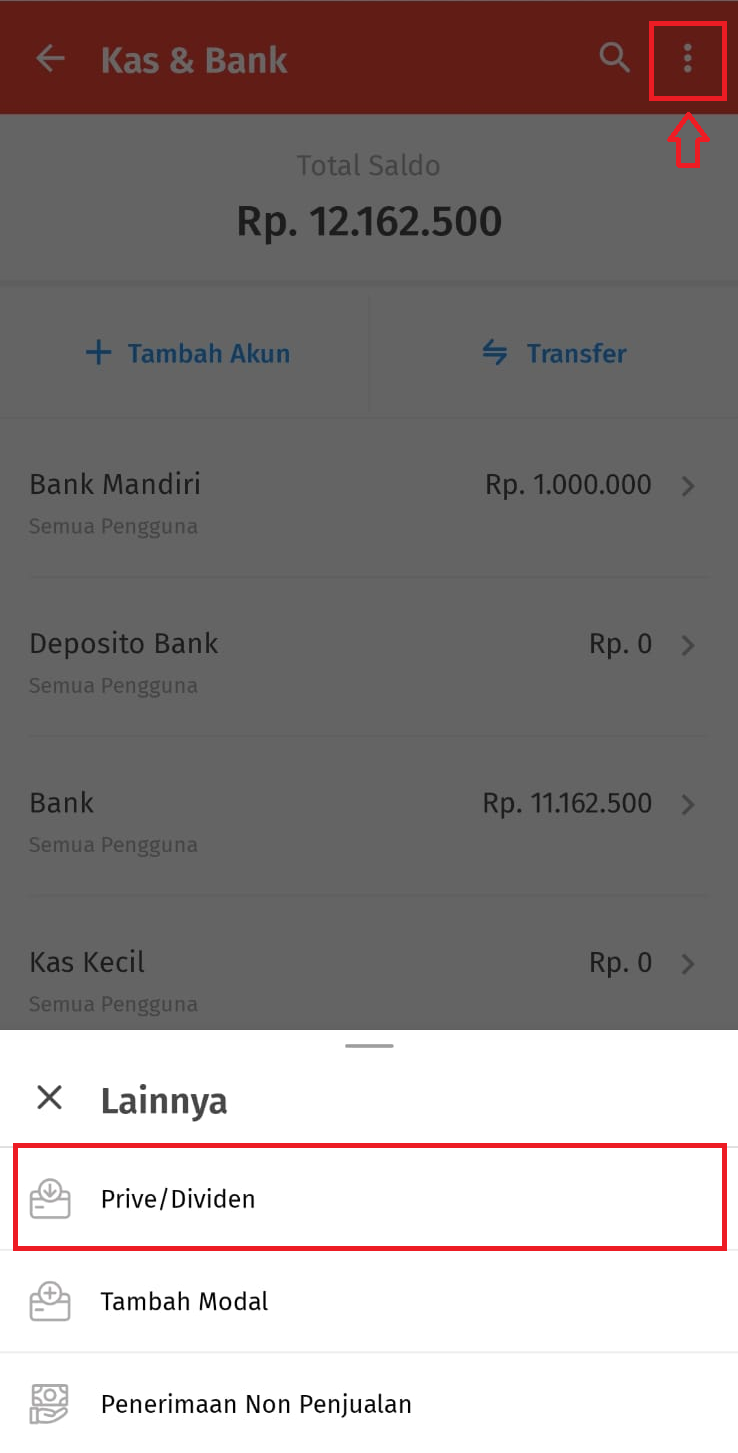This screenshot has width=738, height=1453.
Task: Open the Bank account with Rp. 11.162.500
Action: pos(369,816)
